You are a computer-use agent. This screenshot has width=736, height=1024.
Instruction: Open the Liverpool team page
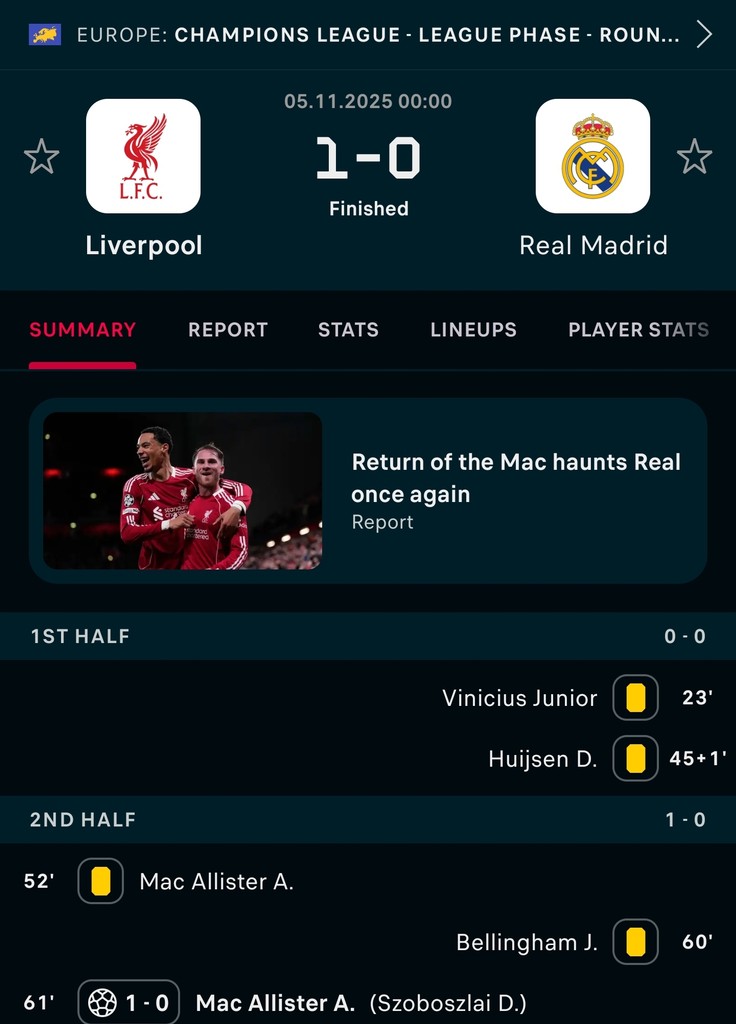pos(143,157)
